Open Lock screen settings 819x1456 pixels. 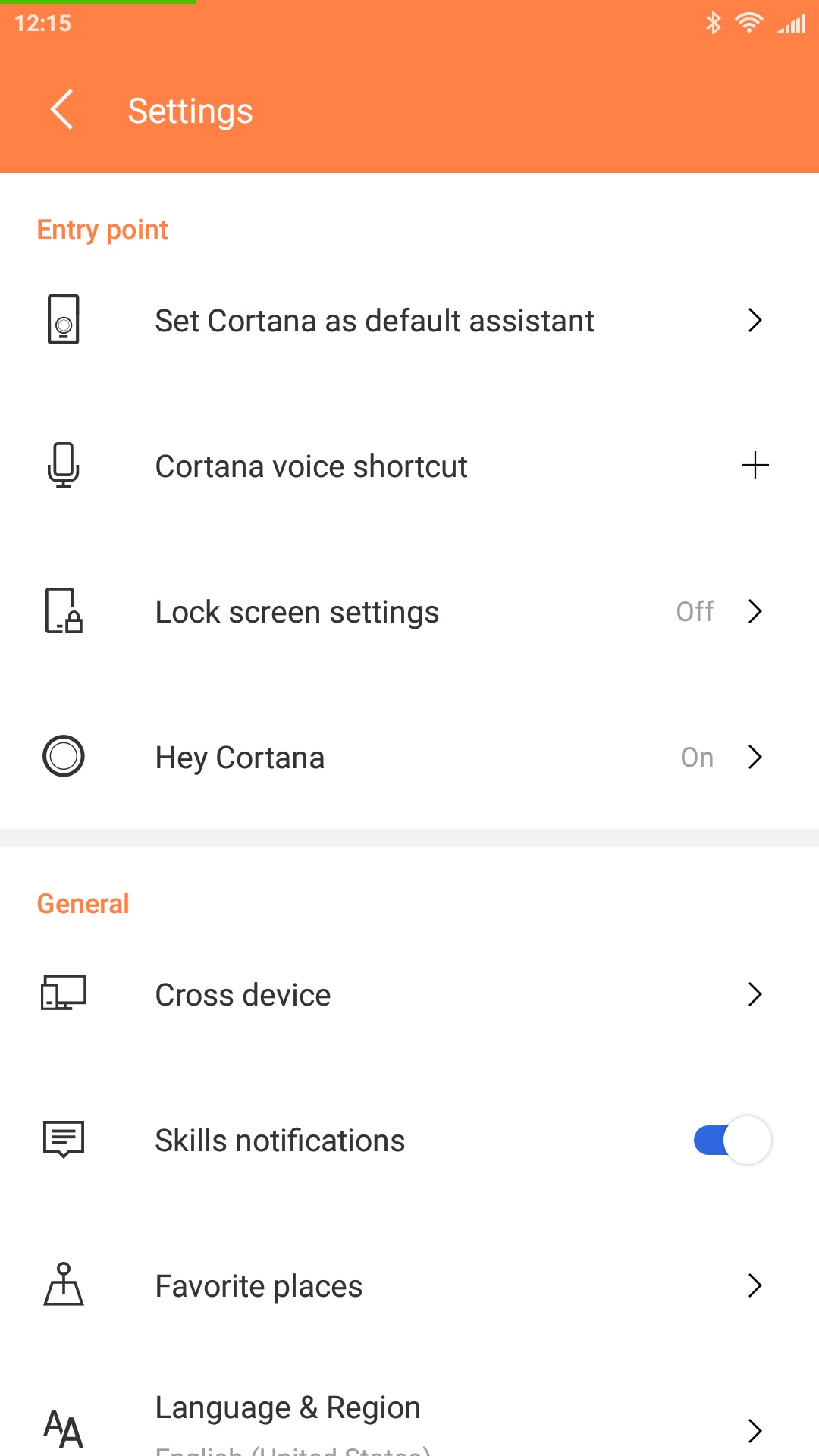point(409,611)
